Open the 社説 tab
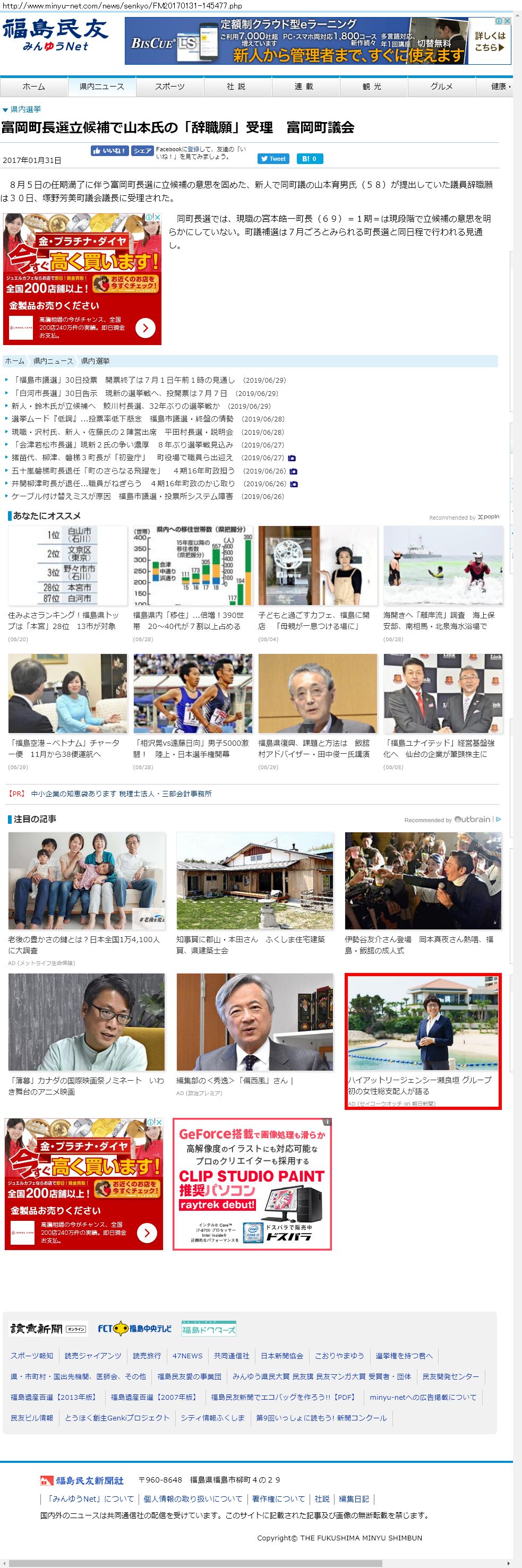 point(236,87)
